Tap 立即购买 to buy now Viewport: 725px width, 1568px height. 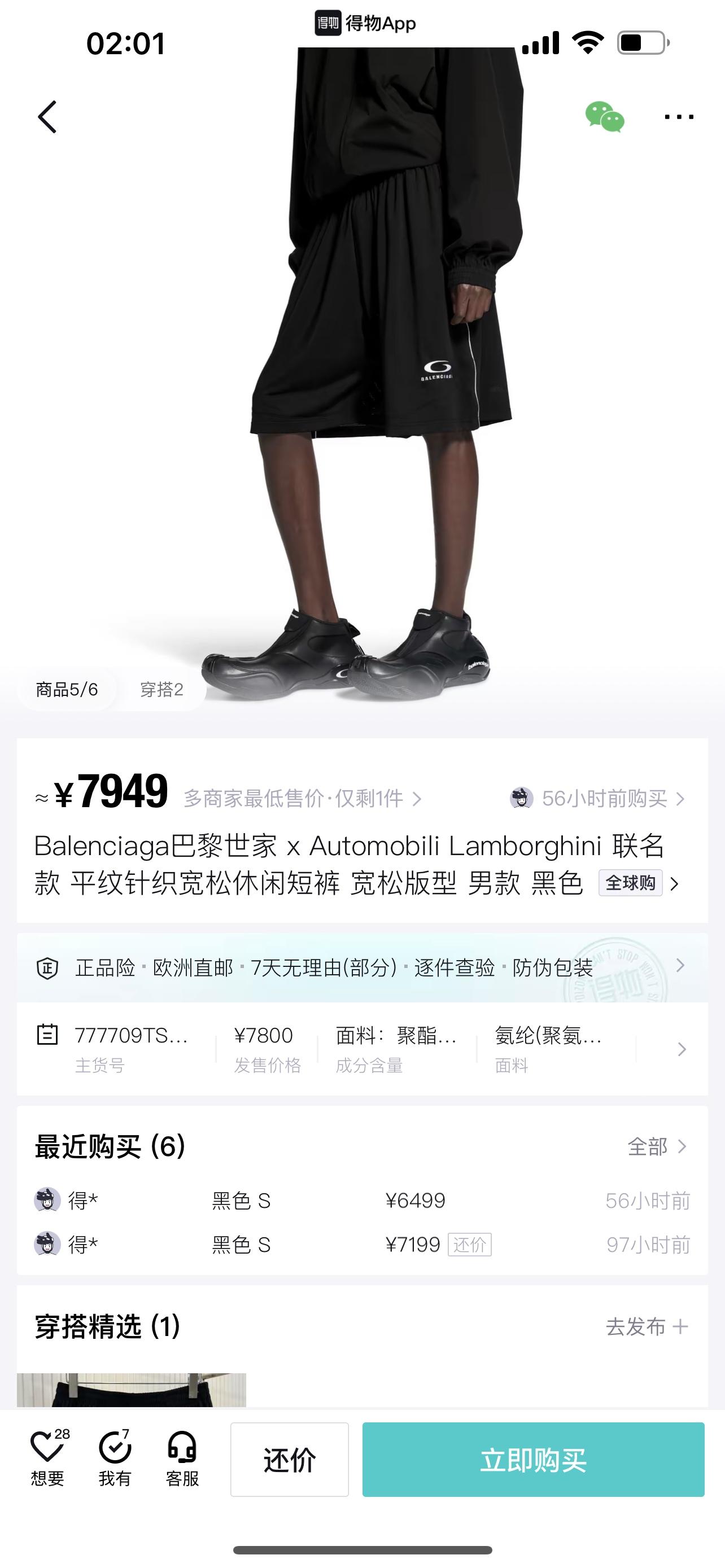click(533, 1460)
